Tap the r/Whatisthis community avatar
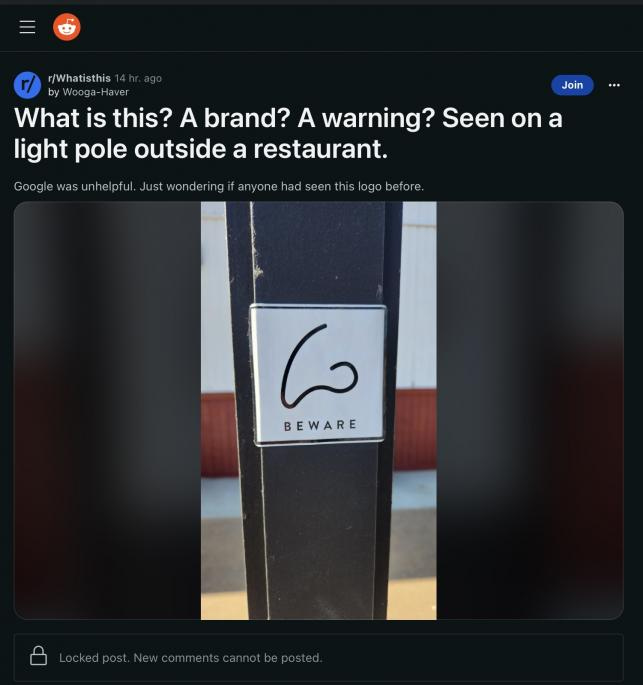The height and width of the screenshot is (685, 643). [28, 85]
